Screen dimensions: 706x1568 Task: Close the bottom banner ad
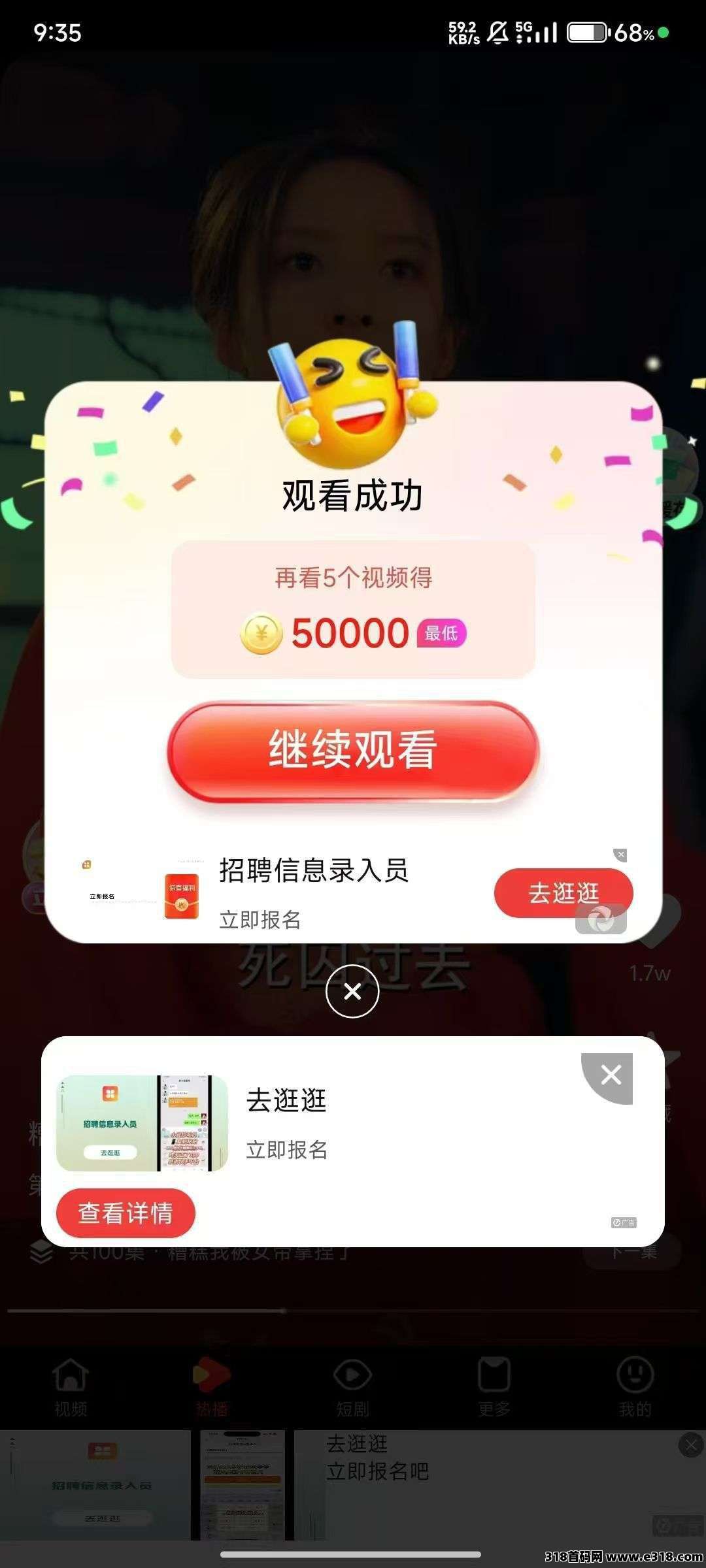pos(690,1445)
